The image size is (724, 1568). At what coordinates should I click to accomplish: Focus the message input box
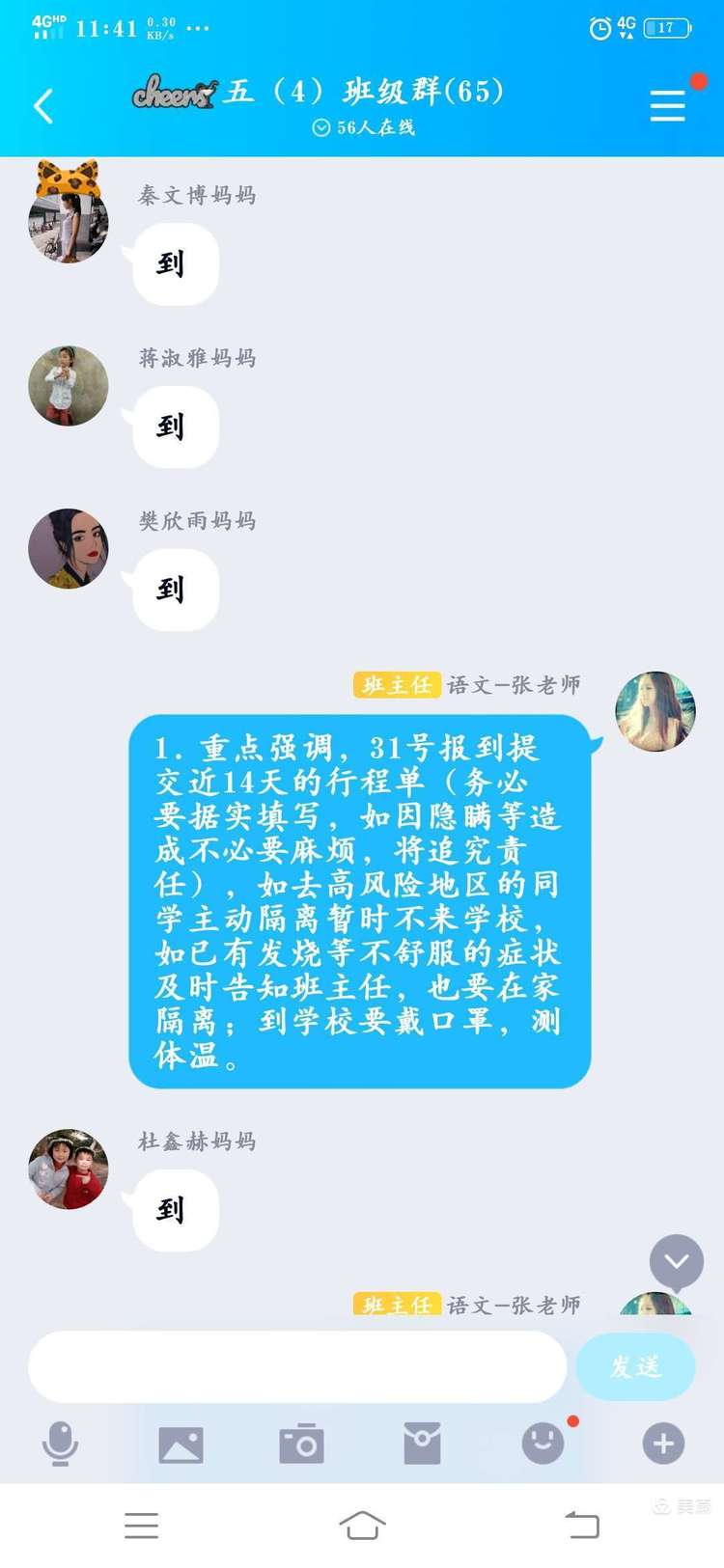pyautogui.click(x=297, y=1366)
